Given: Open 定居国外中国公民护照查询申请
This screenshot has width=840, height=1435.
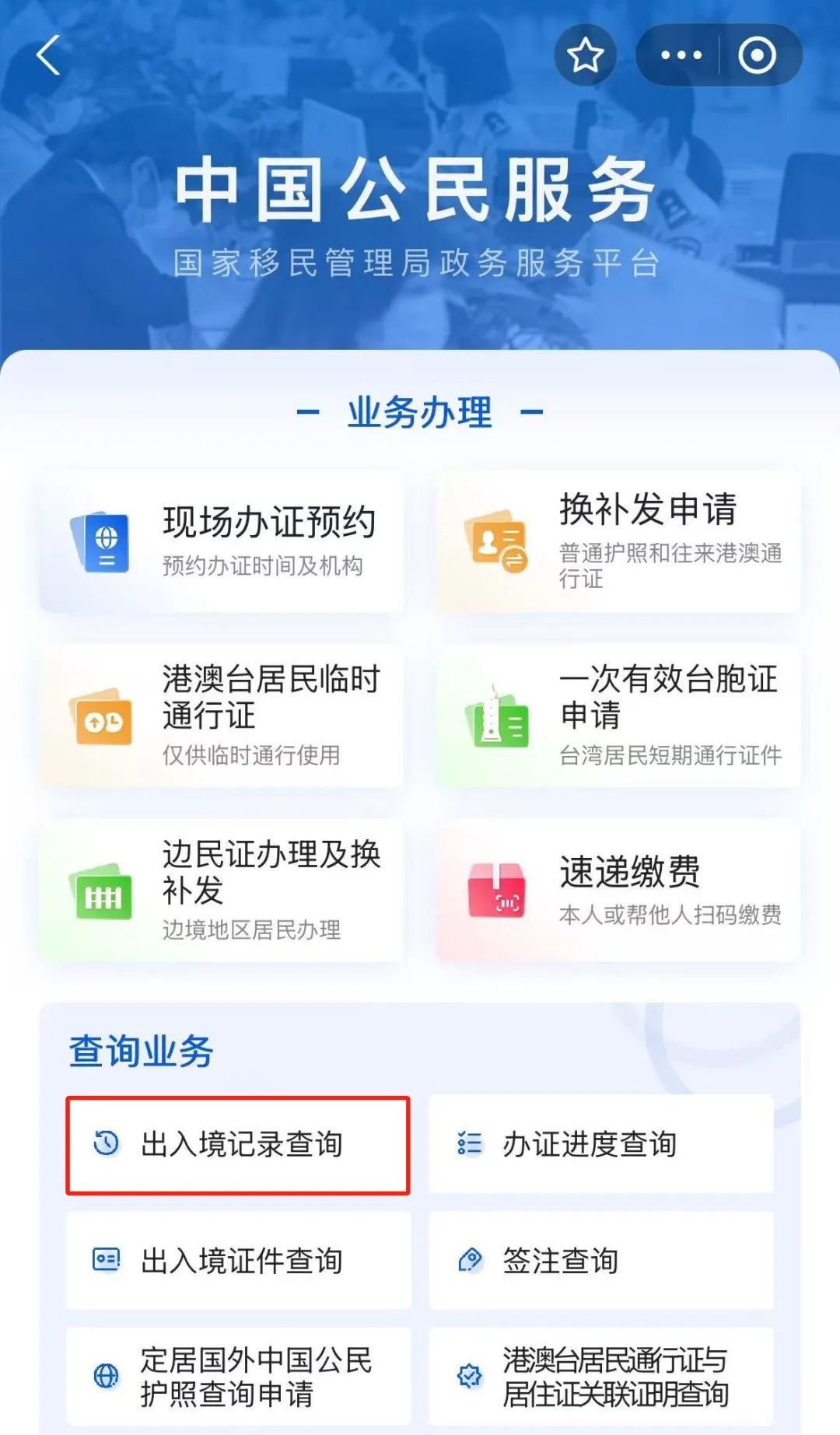Looking at the screenshot, I should tap(238, 1377).
